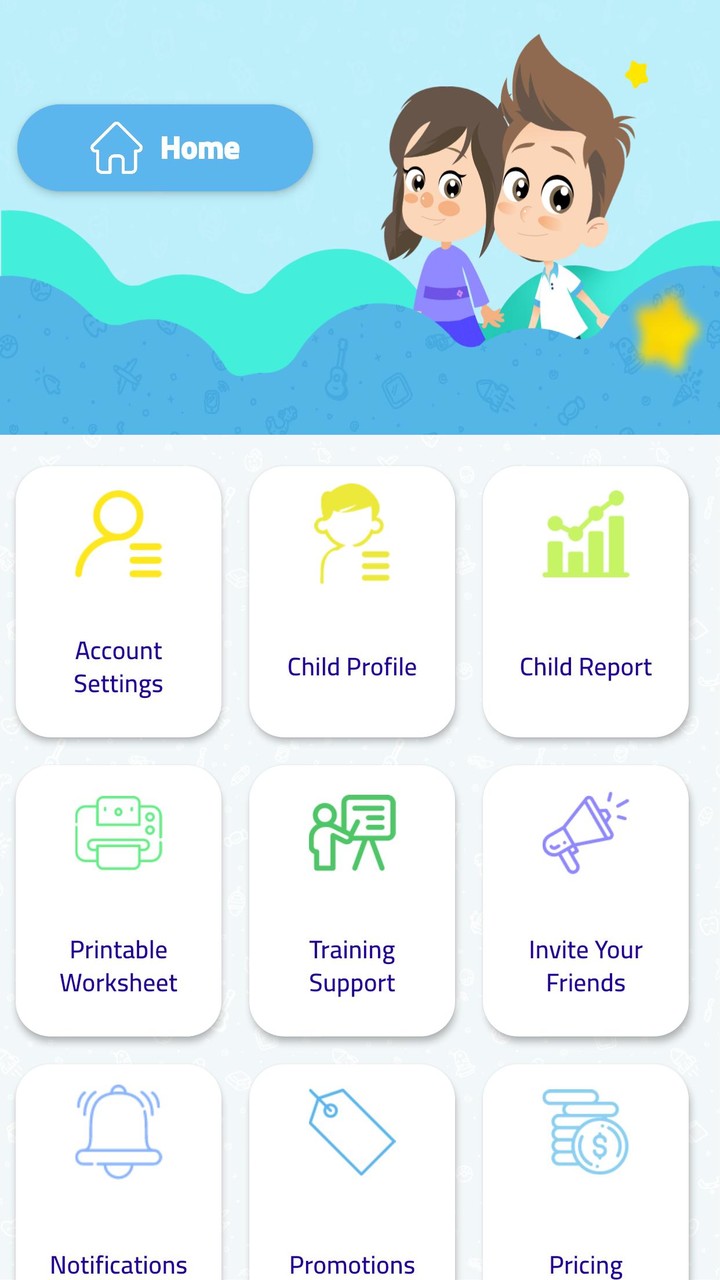
Task: Open Printable Worksheet
Action: [x=119, y=900]
